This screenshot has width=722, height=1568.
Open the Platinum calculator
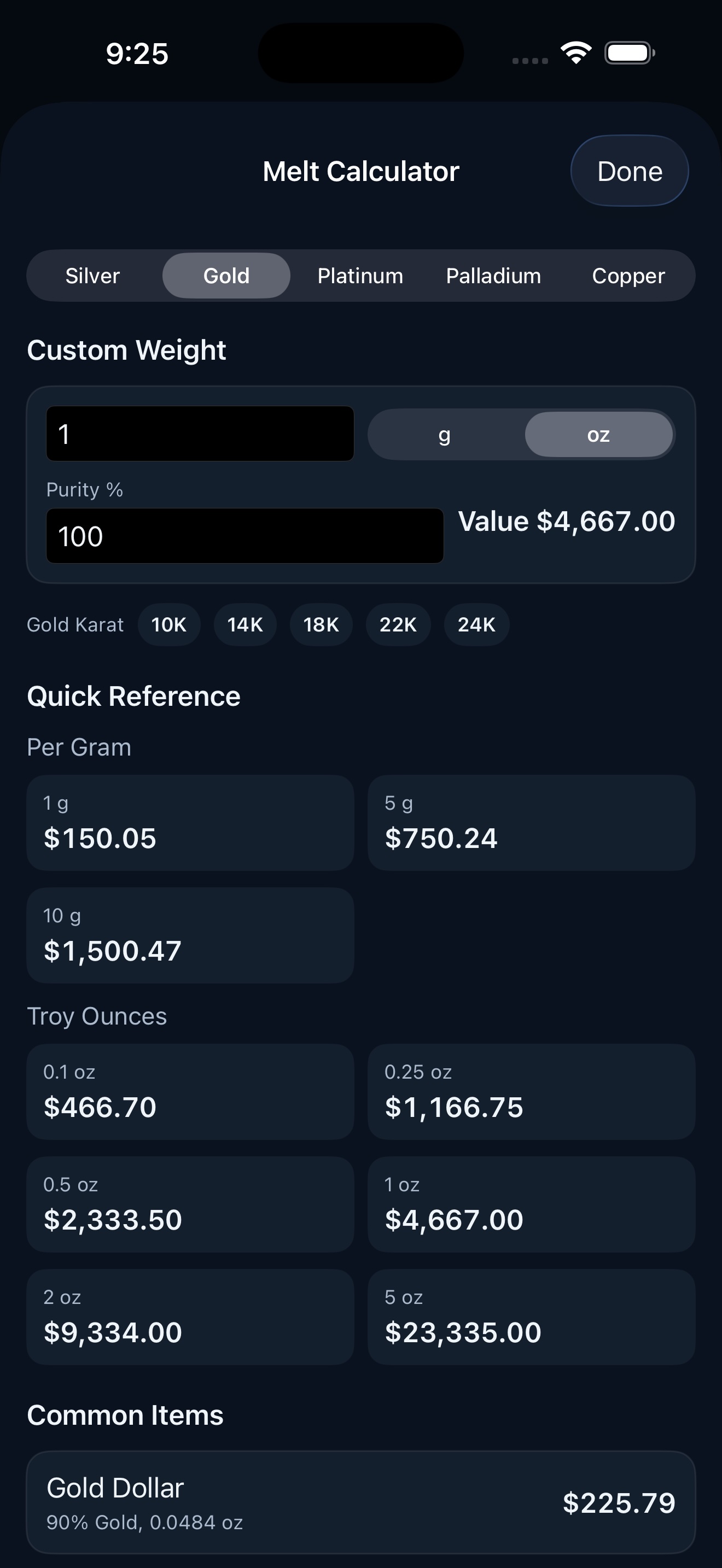[x=360, y=276]
